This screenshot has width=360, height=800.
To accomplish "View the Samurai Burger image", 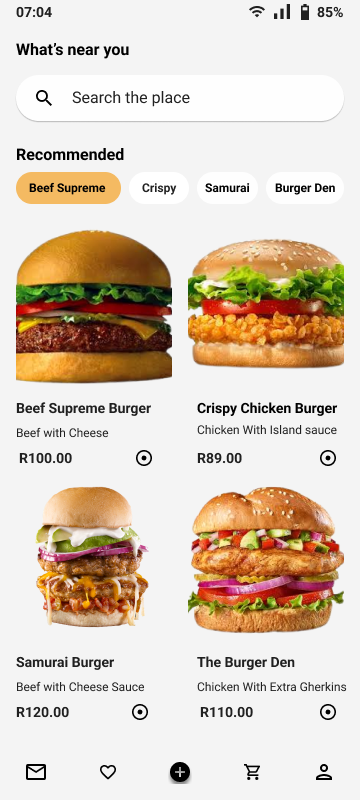I will [92, 557].
